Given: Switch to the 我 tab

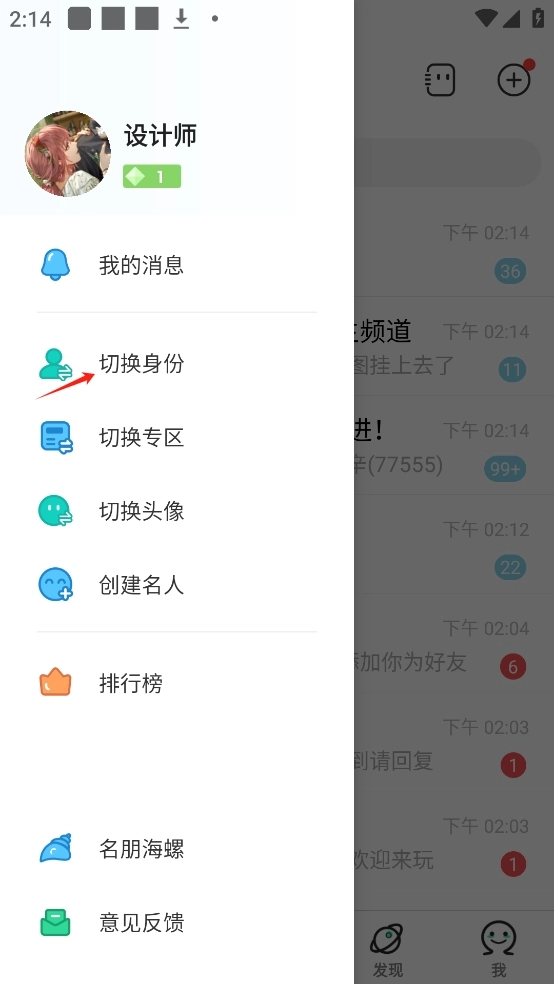Looking at the screenshot, I should point(498,949).
